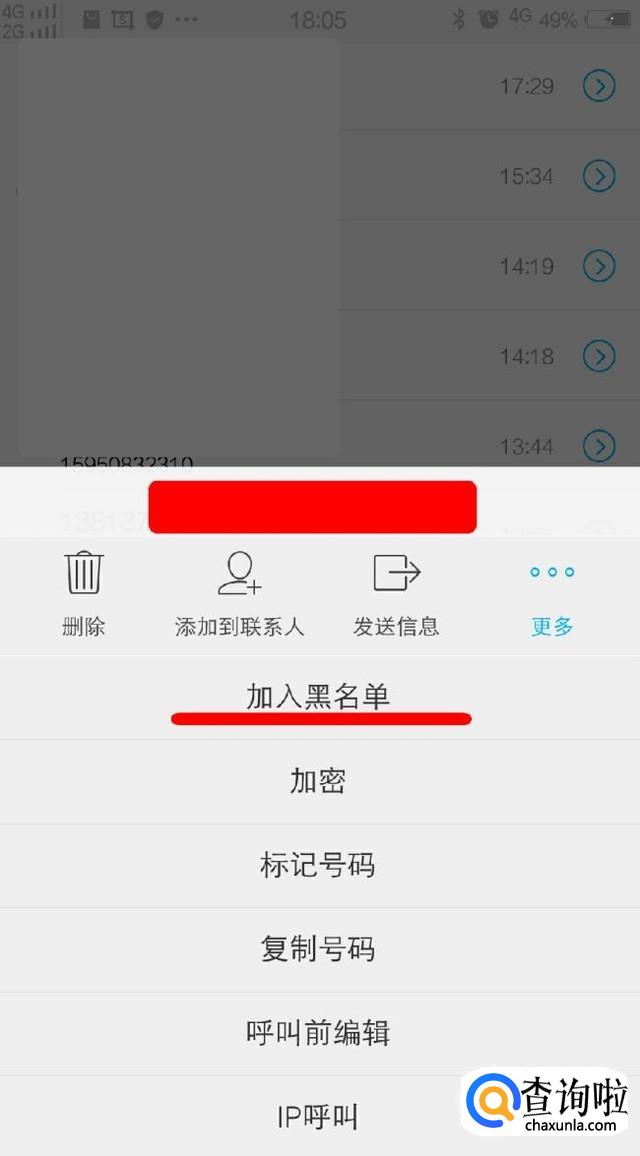Tap the info arrow on the 14:18 call
Image resolution: width=640 pixels, height=1156 pixels.
599,355
